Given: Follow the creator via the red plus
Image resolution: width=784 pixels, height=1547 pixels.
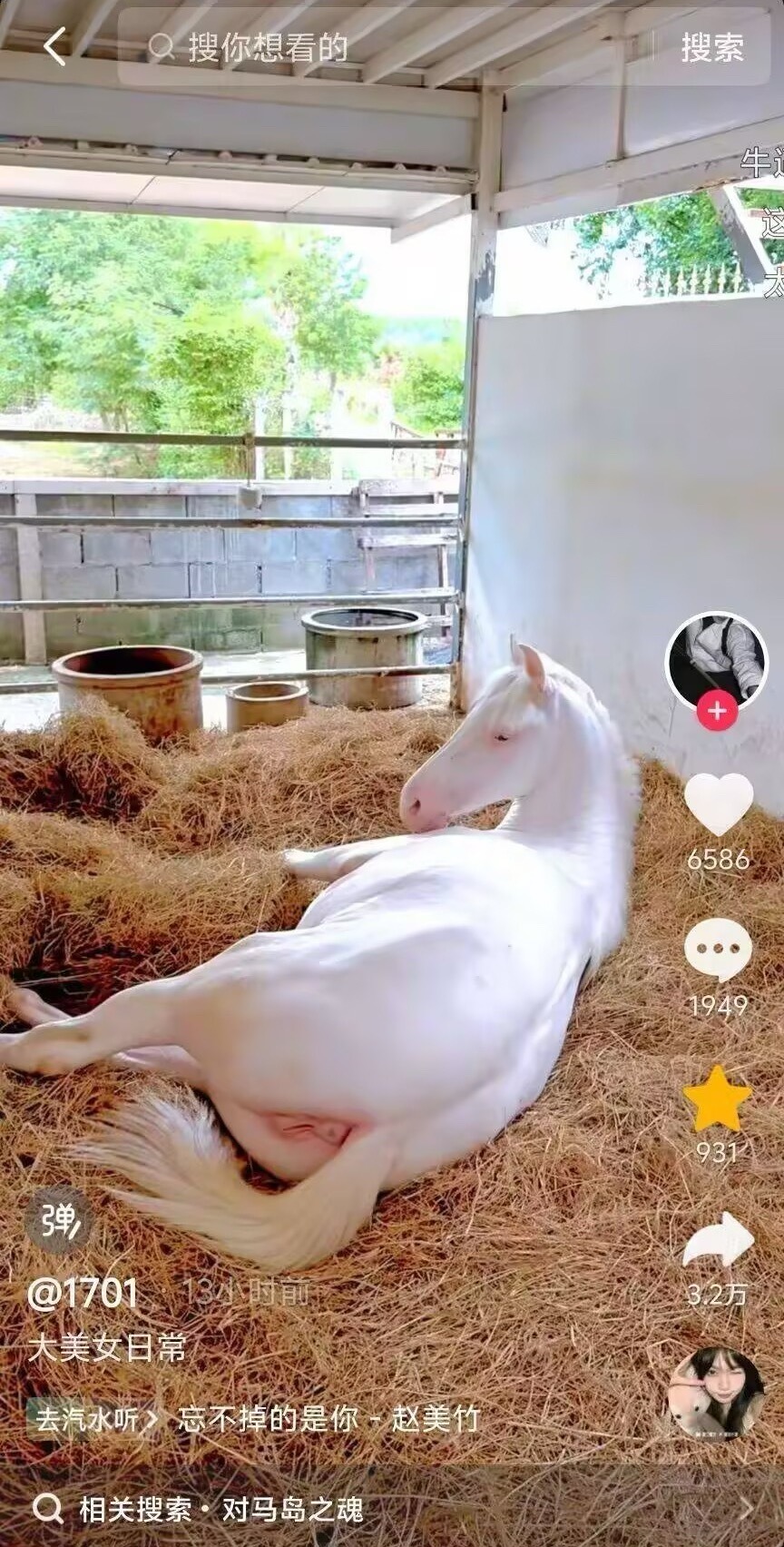Looking at the screenshot, I should [x=717, y=711].
